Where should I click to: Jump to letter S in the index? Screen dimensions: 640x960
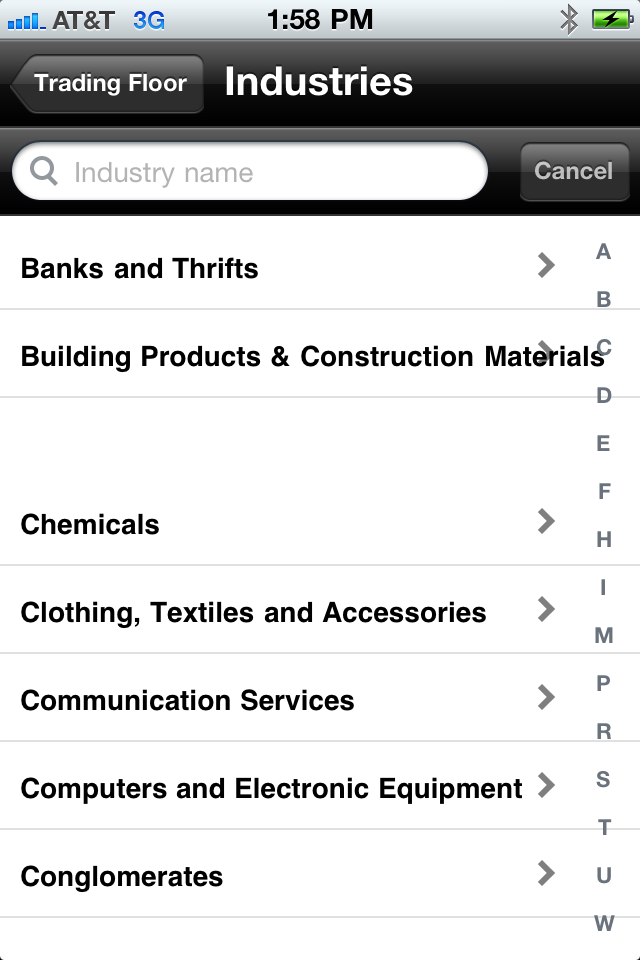tap(603, 780)
